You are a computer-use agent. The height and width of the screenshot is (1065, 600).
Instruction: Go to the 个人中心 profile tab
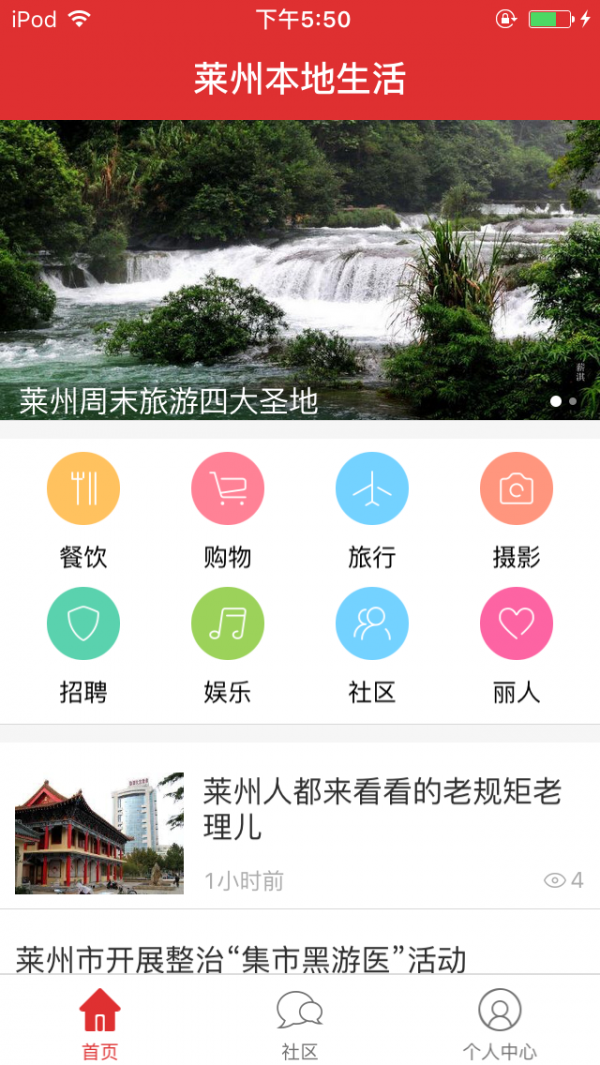499,1022
